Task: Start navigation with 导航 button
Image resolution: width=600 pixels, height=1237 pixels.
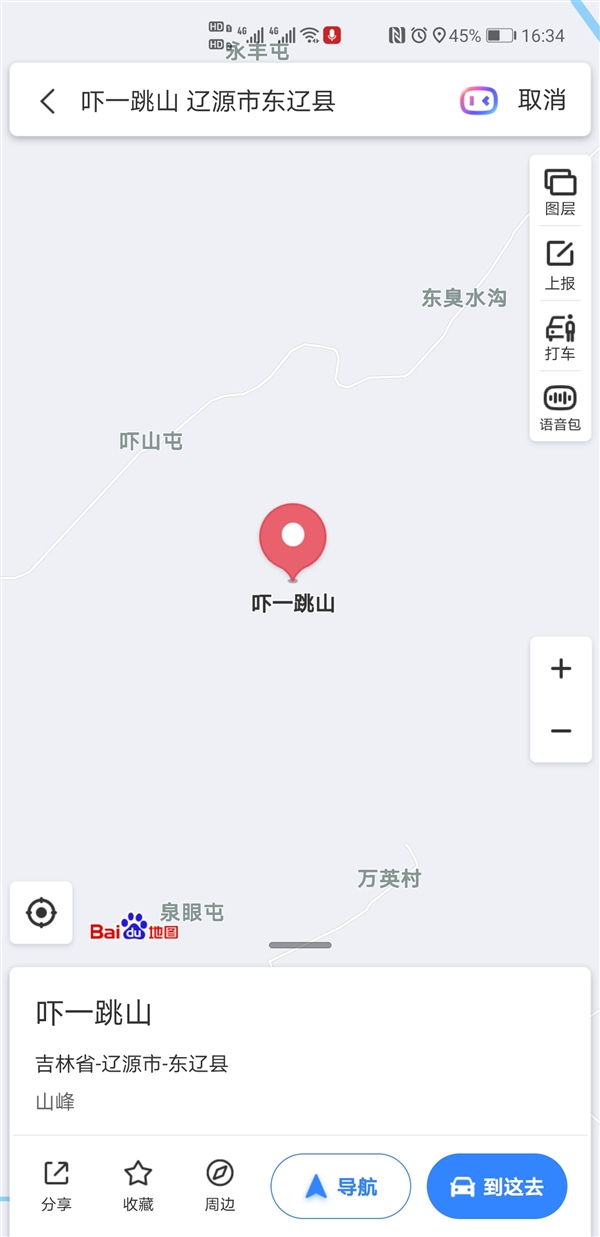Action: click(341, 1187)
